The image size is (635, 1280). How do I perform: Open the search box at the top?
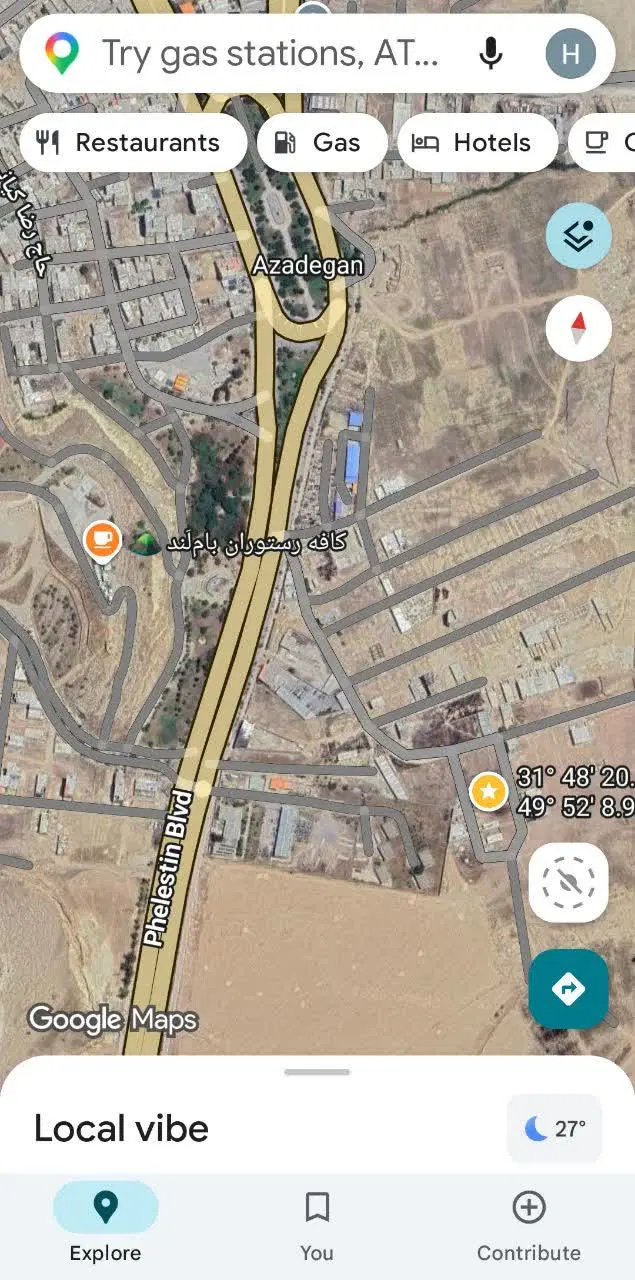point(270,53)
